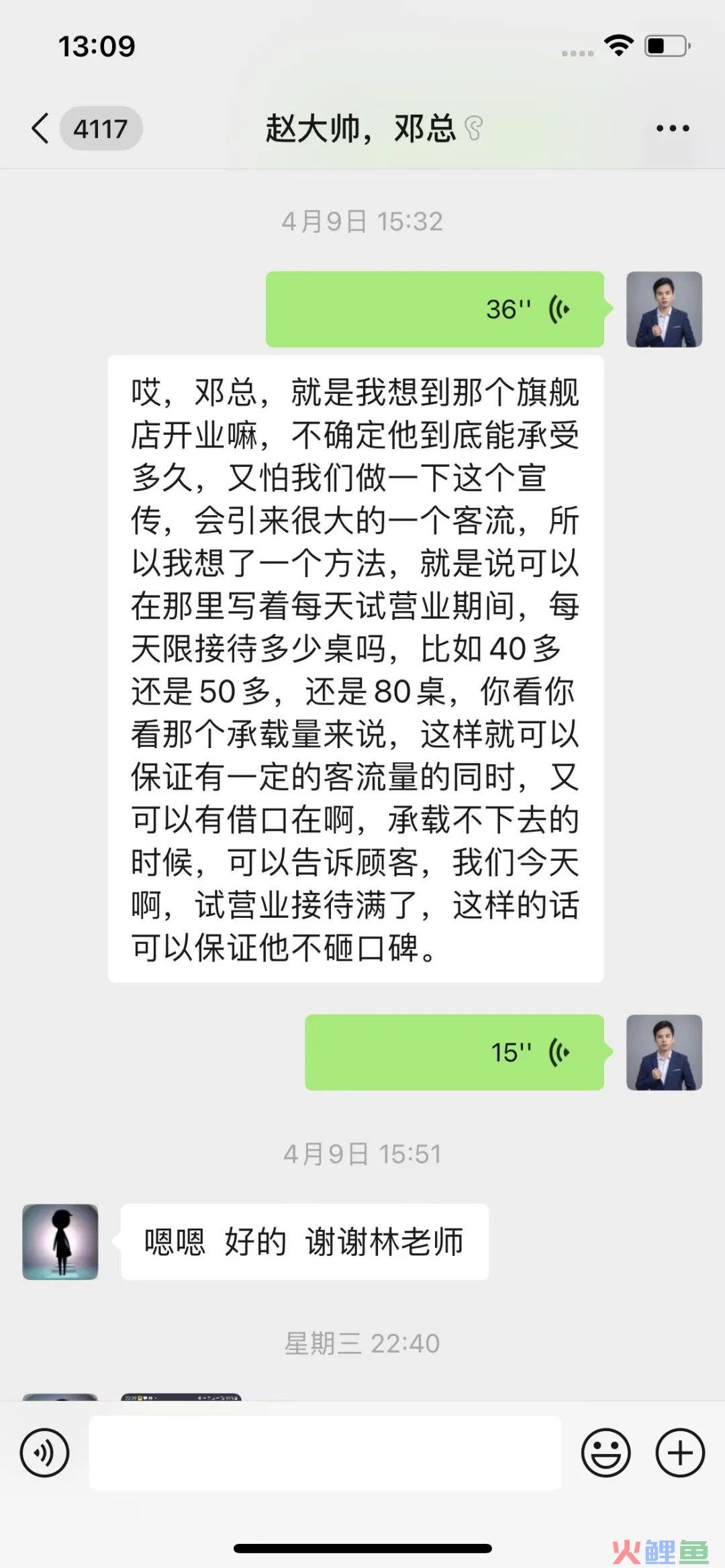
Task: Play the 36-second voice message
Action: (x=435, y=309)
